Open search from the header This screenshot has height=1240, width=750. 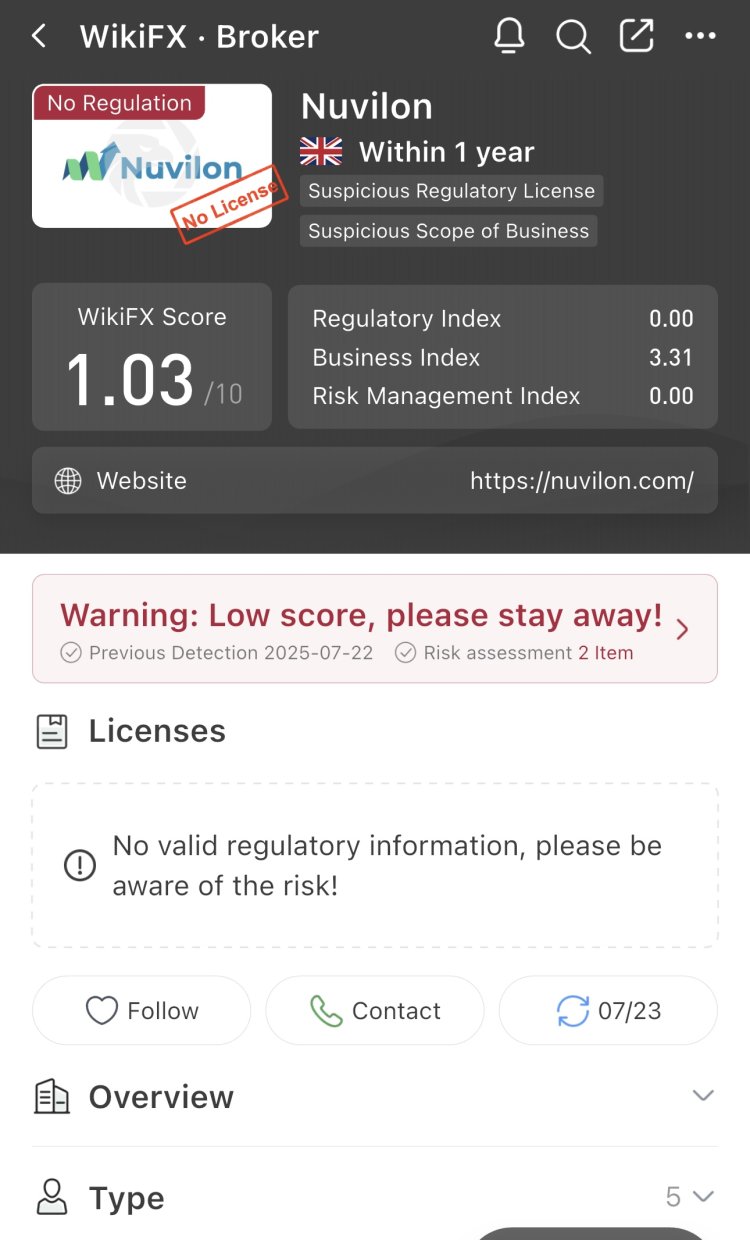[x=573, y=36]
